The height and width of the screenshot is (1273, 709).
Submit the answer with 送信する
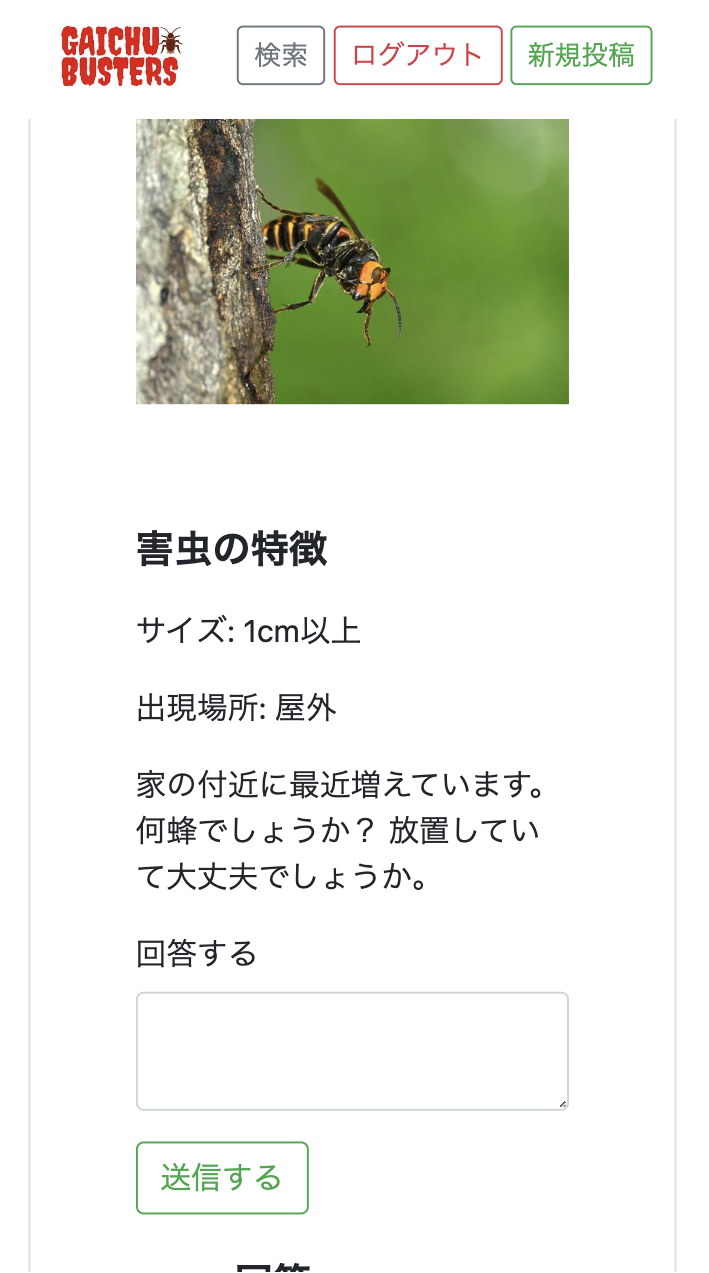tap(222, 1178)
